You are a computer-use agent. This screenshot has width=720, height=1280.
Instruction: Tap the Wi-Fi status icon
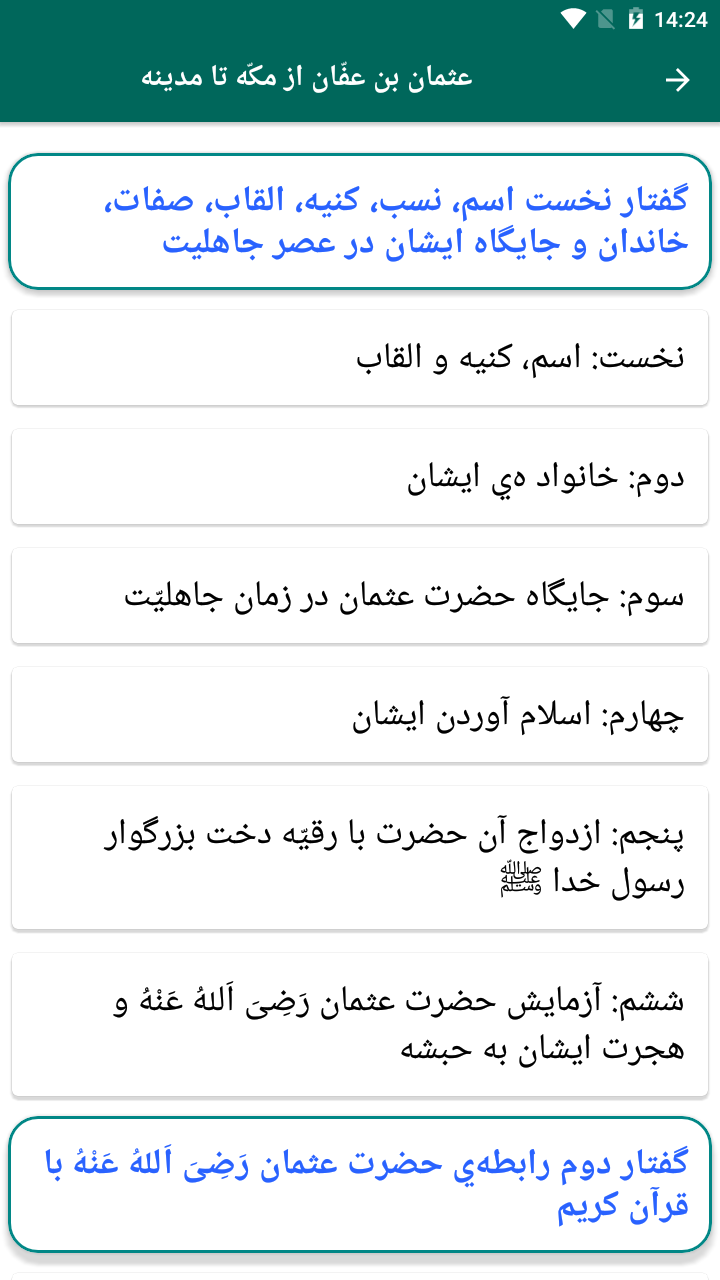pos(573,17)
